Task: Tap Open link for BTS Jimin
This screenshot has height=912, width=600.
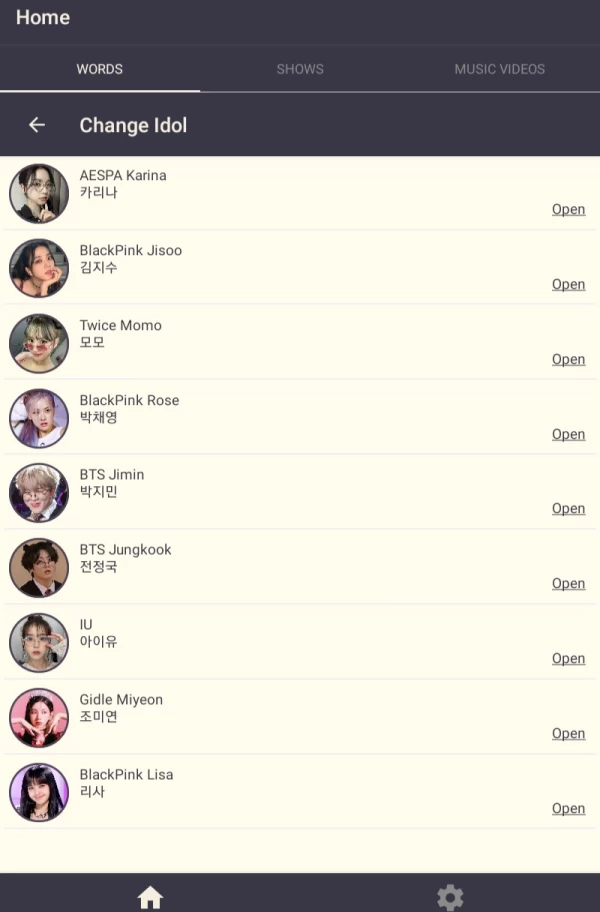Action: tap(568, 508)
